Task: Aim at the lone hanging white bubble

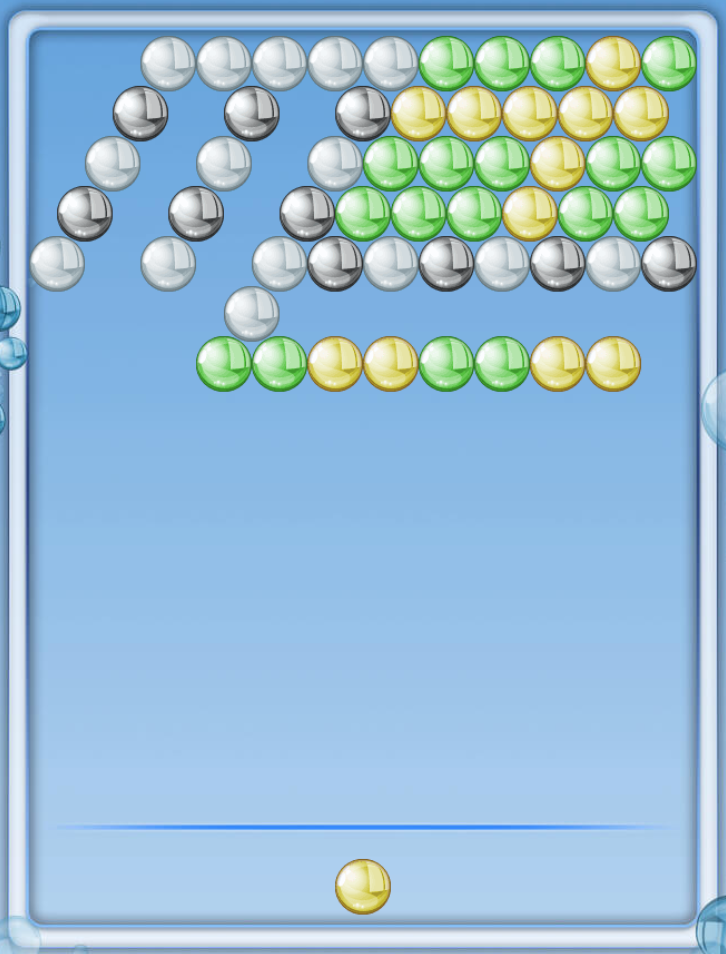Action: [x=251, y=314]
